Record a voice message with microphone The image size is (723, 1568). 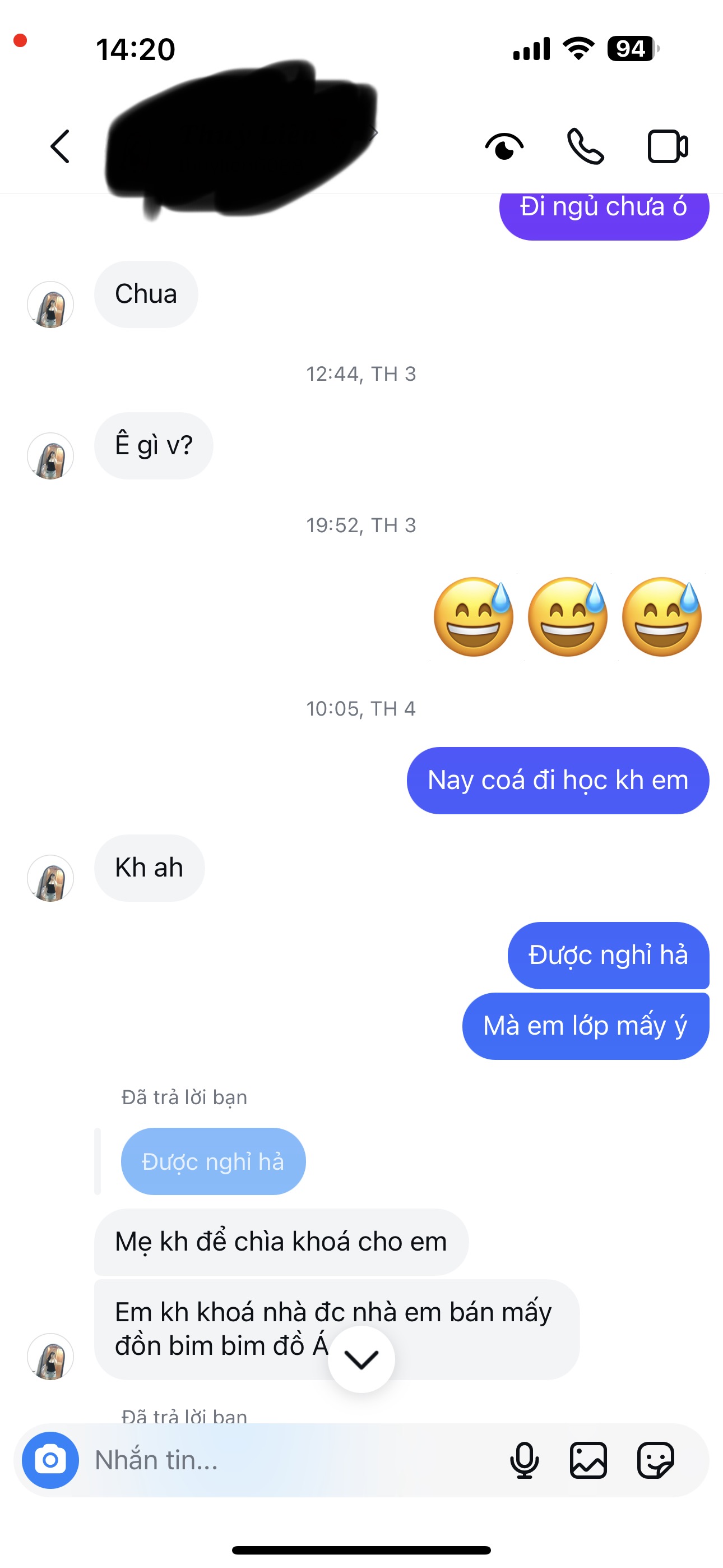tap(524, 1460)
